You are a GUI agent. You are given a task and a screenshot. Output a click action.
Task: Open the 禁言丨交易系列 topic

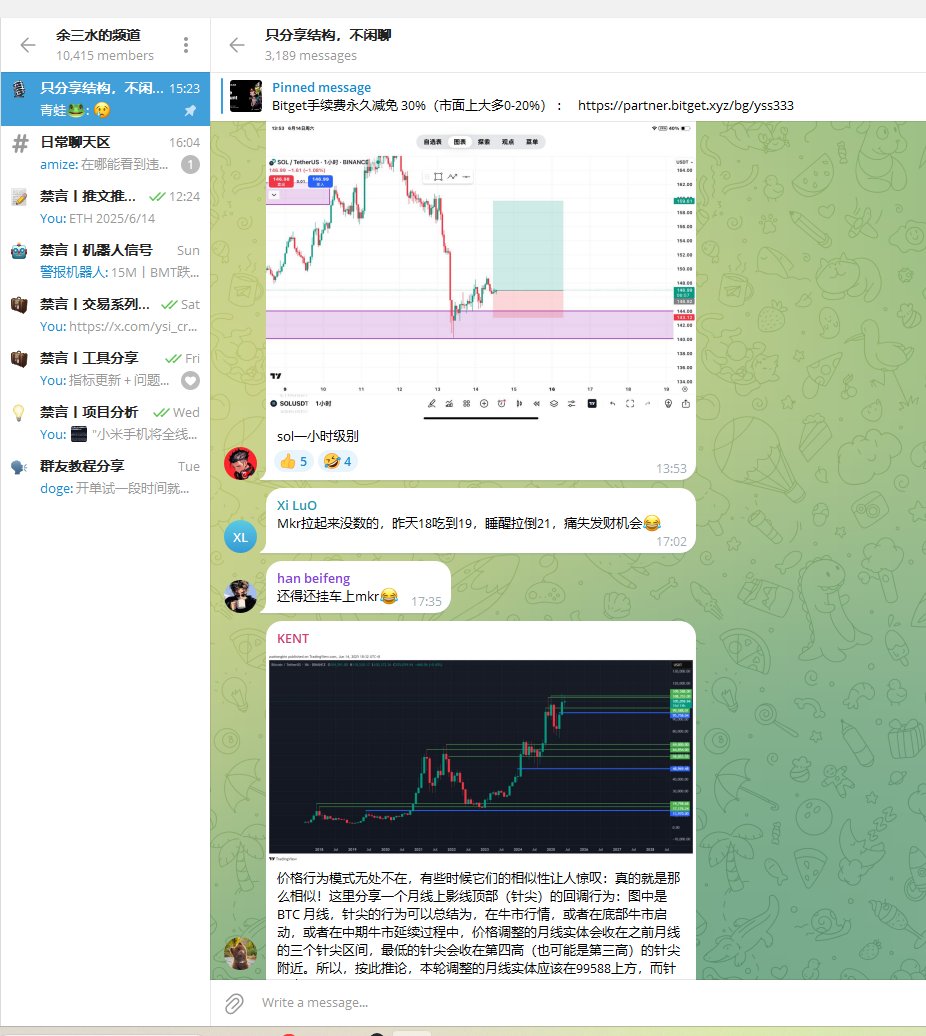105,315
